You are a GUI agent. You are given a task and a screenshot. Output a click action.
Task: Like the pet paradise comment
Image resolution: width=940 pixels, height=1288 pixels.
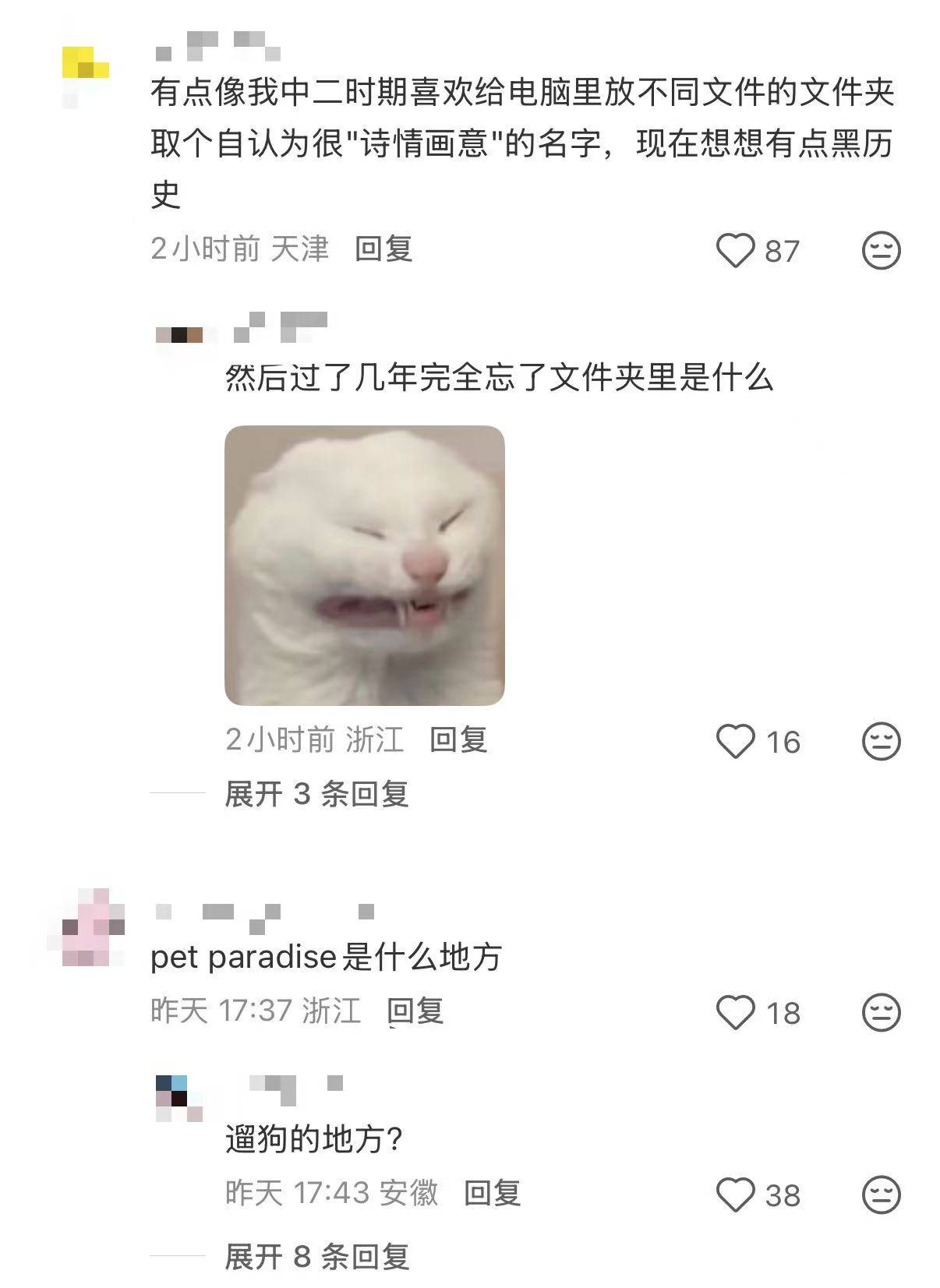pyautogui.click(x=736, y=1012)
